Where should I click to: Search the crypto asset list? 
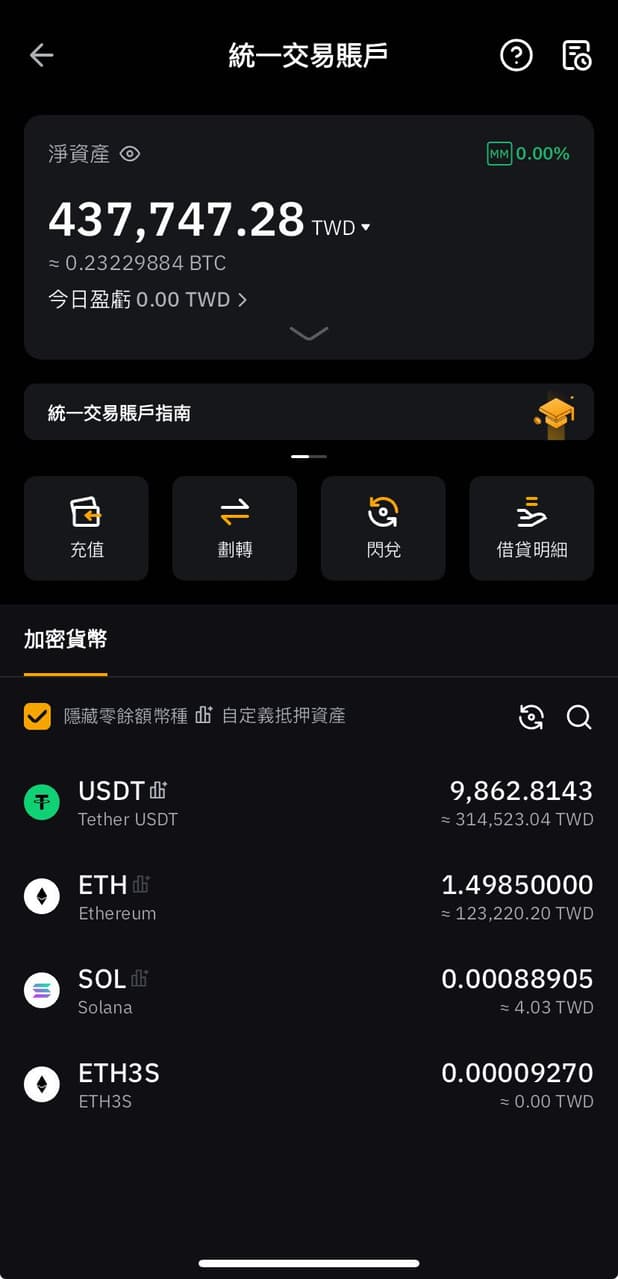point(579,716)
